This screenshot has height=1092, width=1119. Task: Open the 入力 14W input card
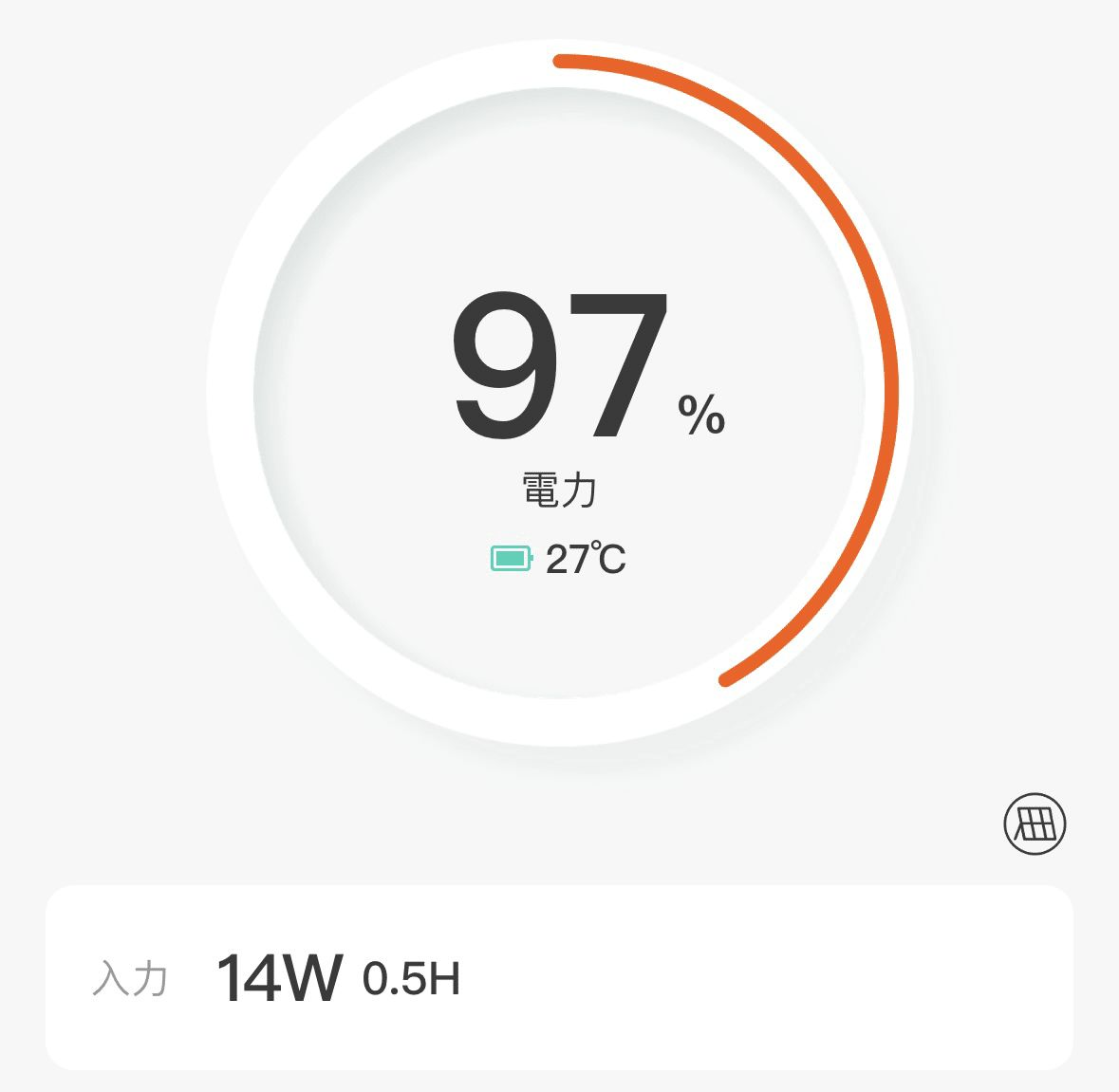pyautogui.click(x=559, y=977)
